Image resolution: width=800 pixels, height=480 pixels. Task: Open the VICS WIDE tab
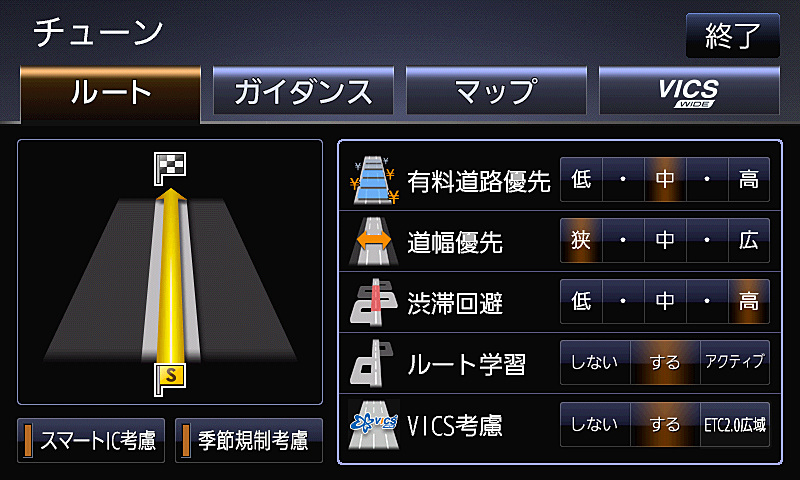click(x=688, y=92)
